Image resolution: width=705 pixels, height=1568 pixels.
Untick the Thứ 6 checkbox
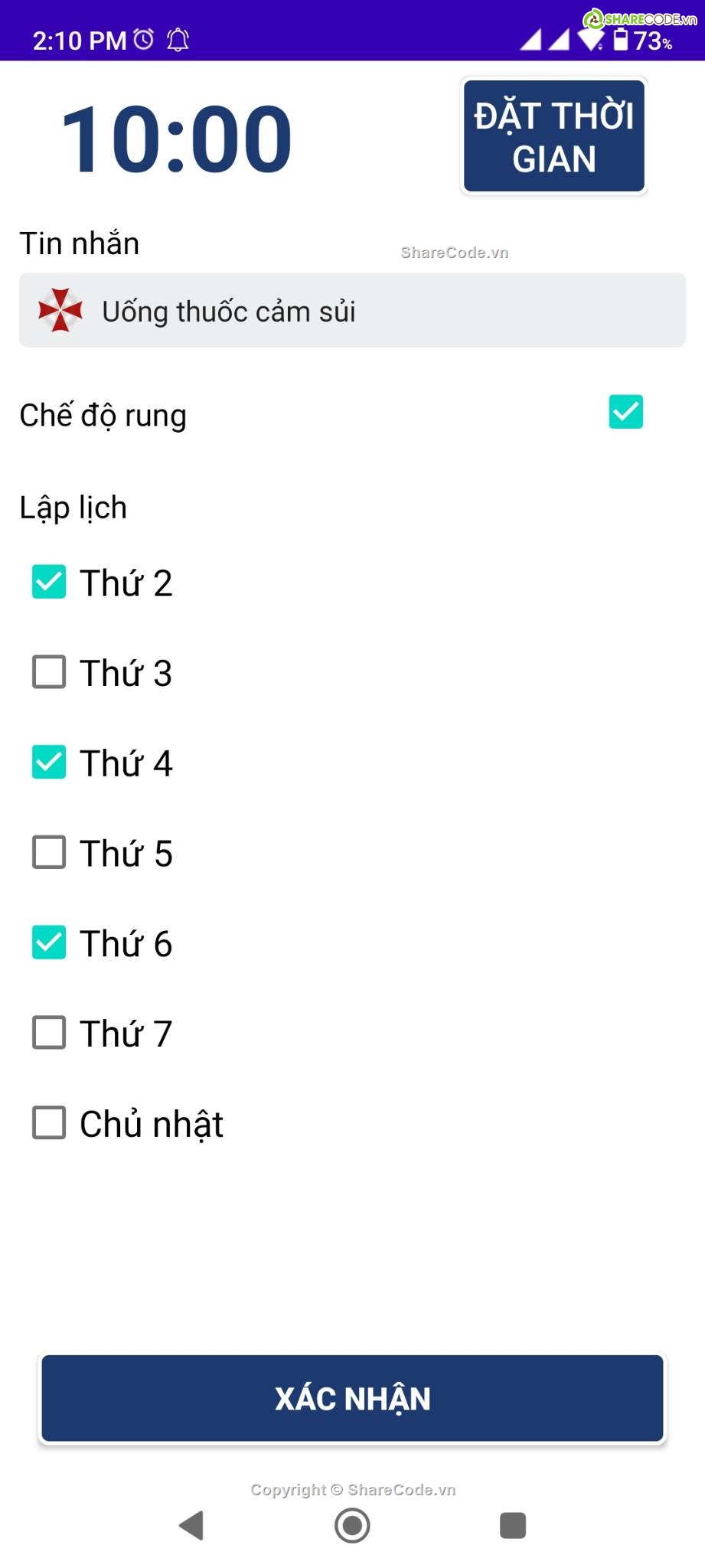pos(49,942)
